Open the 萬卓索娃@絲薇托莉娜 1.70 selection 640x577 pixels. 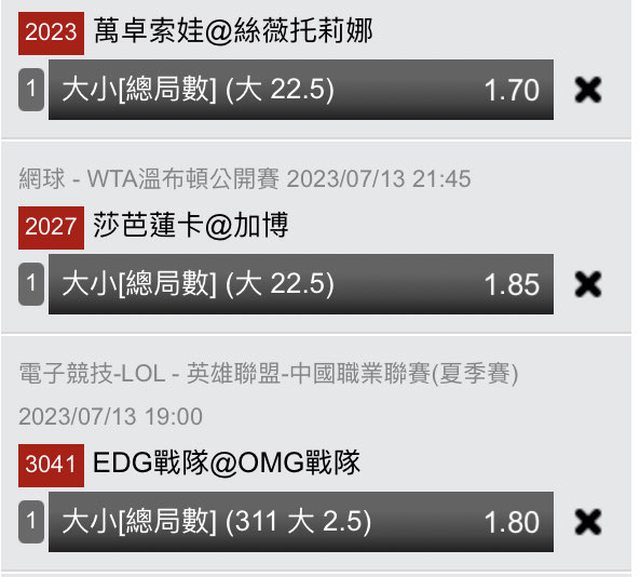300,90
